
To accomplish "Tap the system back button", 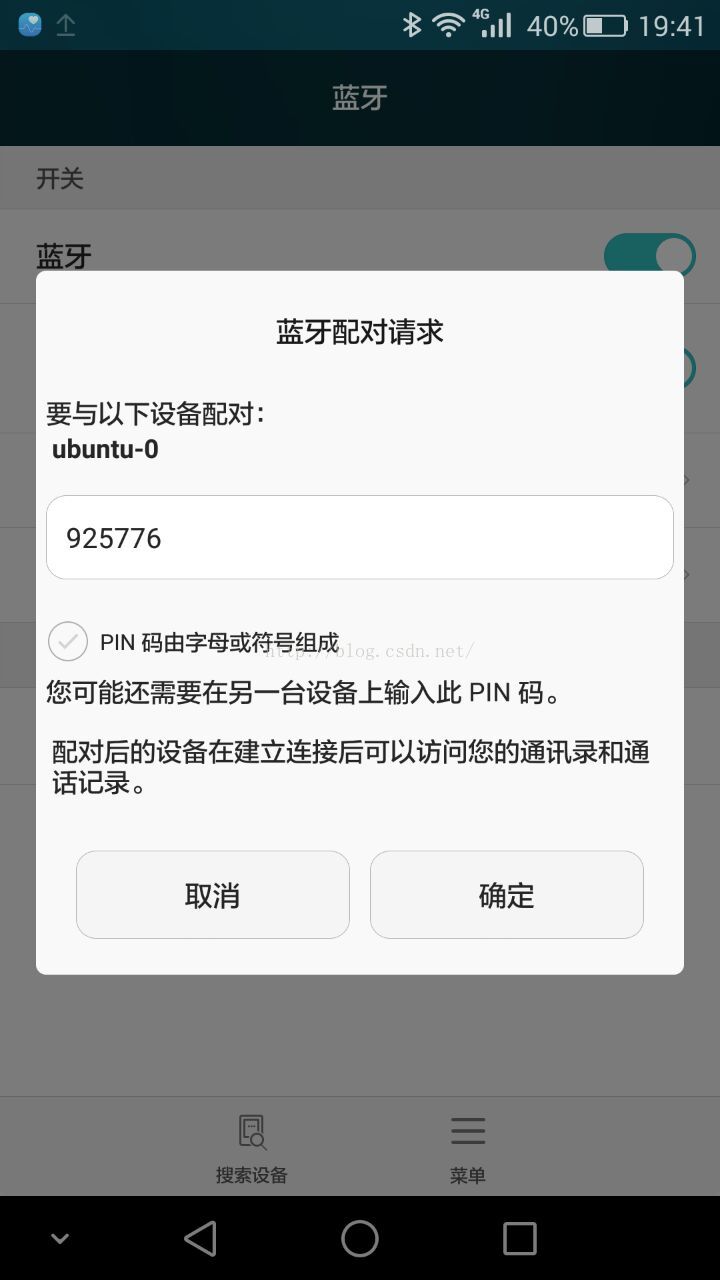I will pos(200,1239).
